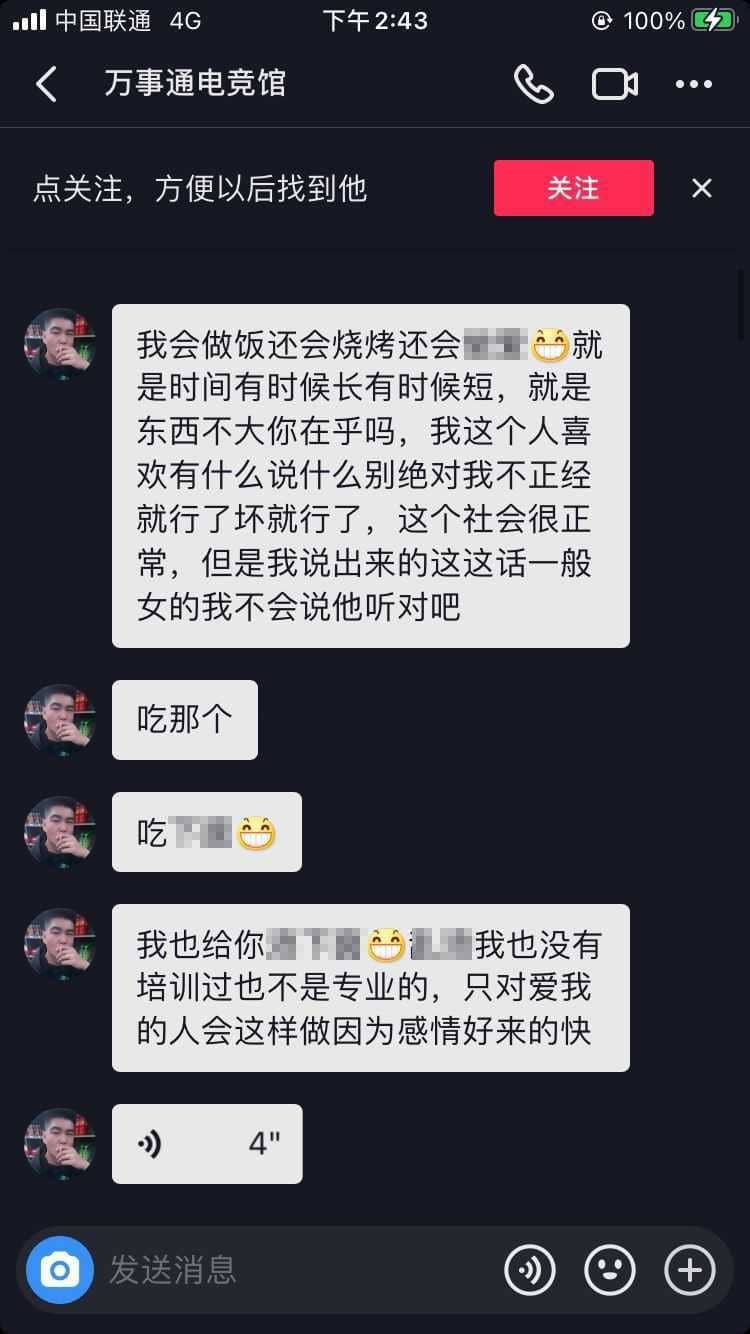Screen dimensions: 750x1334
Task: Open the emoji picker
Action: pos(609,1270)
